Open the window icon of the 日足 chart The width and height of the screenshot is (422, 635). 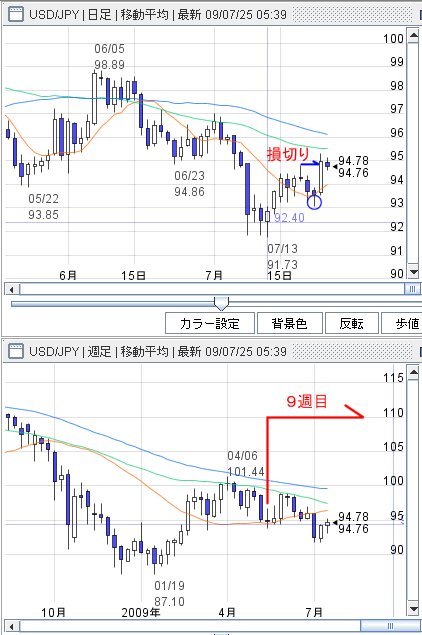(16, 15)
